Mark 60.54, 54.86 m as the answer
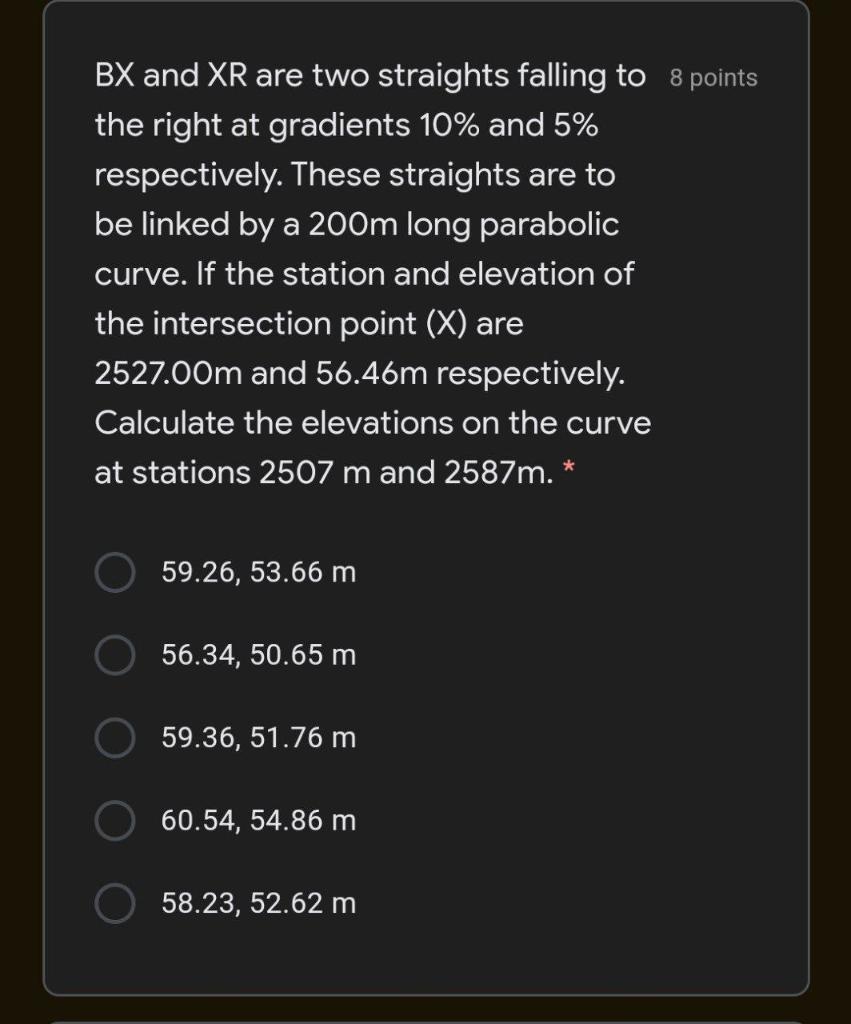851x1024 pixels. 116,821
